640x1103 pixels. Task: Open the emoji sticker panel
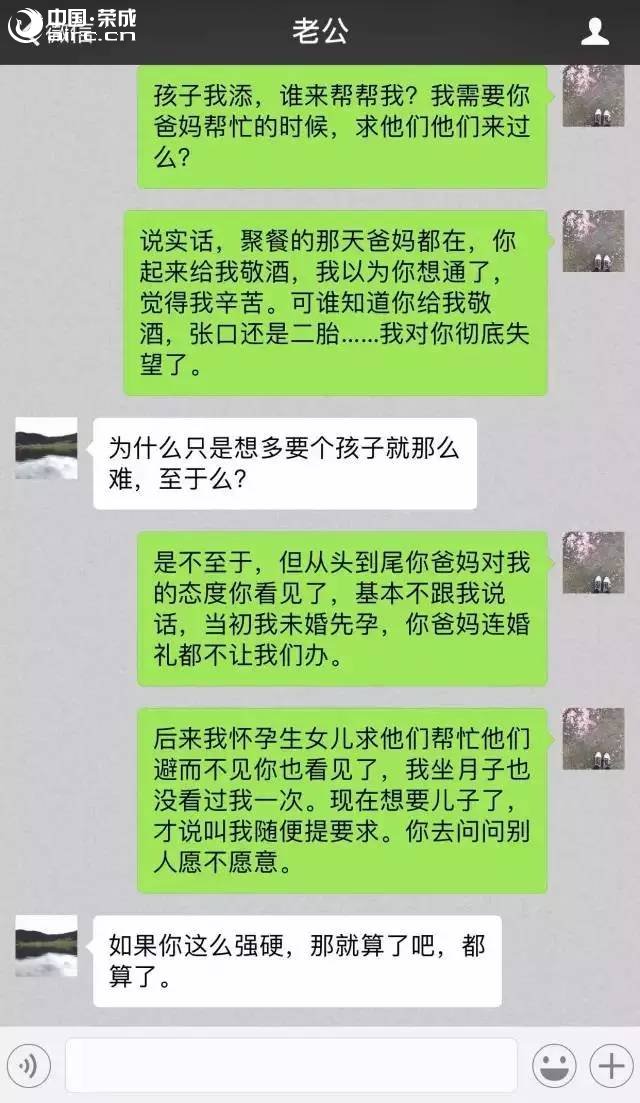[554, 1066]
